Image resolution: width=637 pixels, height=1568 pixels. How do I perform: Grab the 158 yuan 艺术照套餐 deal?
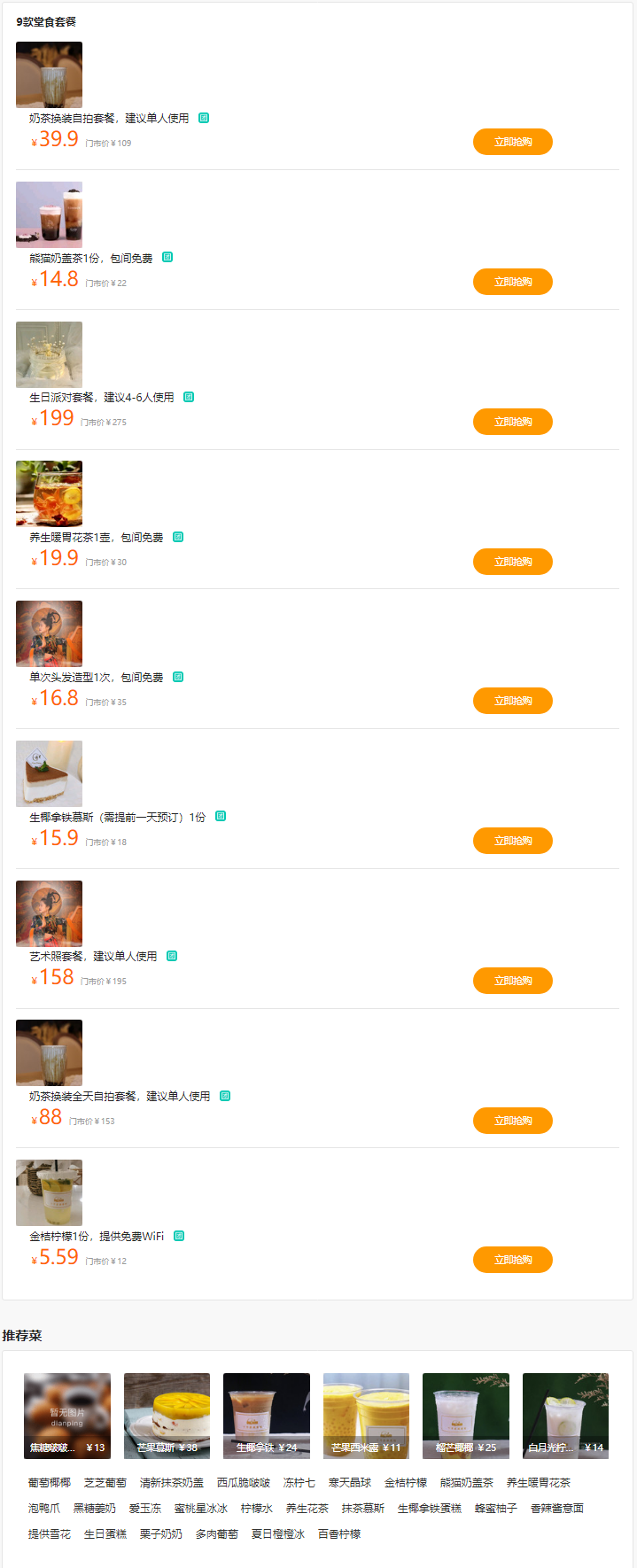pos(512,981)
